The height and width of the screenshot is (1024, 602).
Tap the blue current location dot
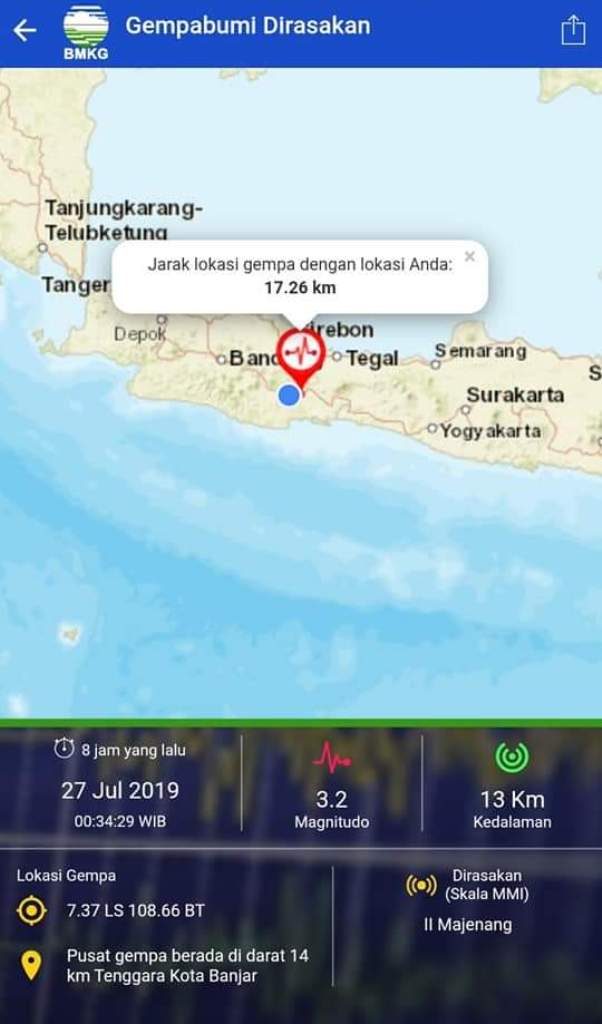coord(289,394)
